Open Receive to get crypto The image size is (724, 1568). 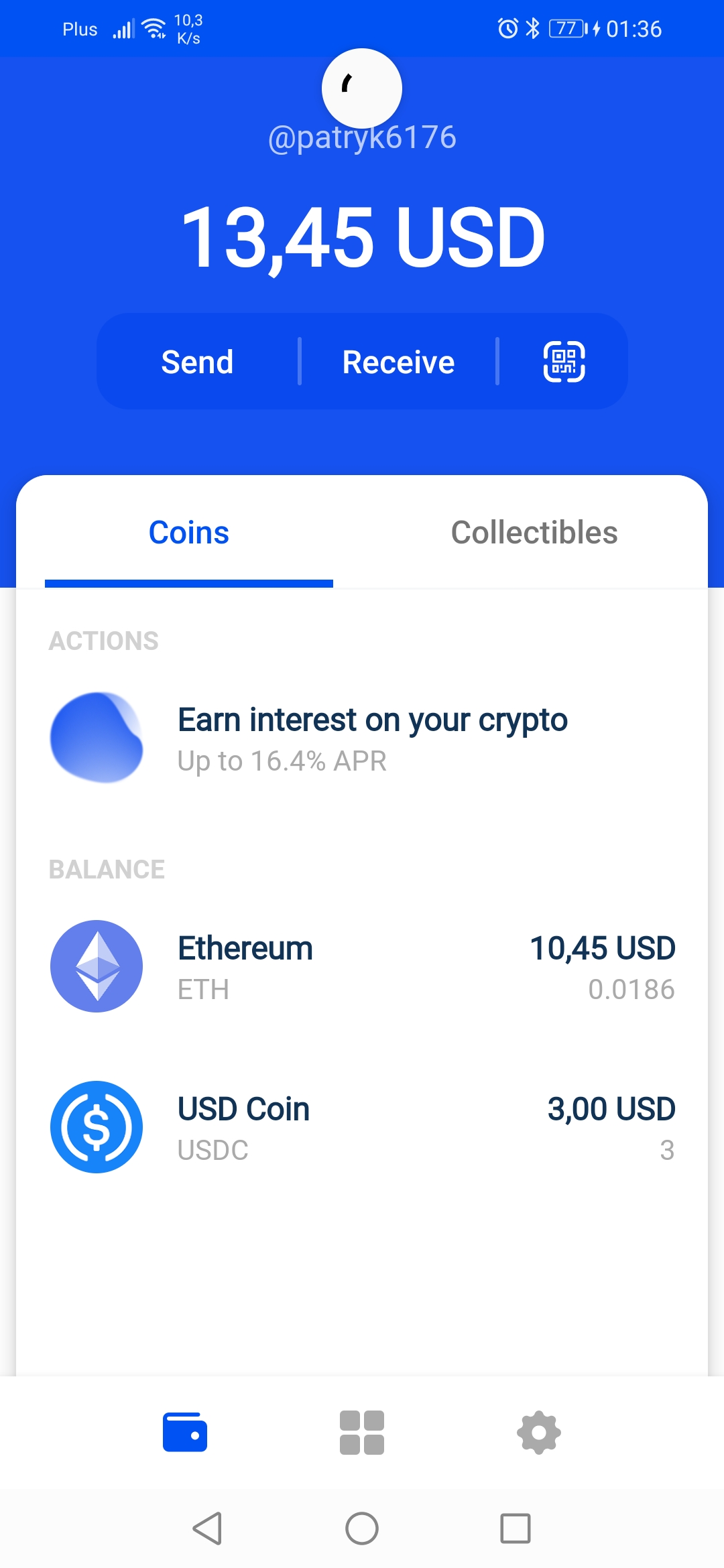(398, 362)
